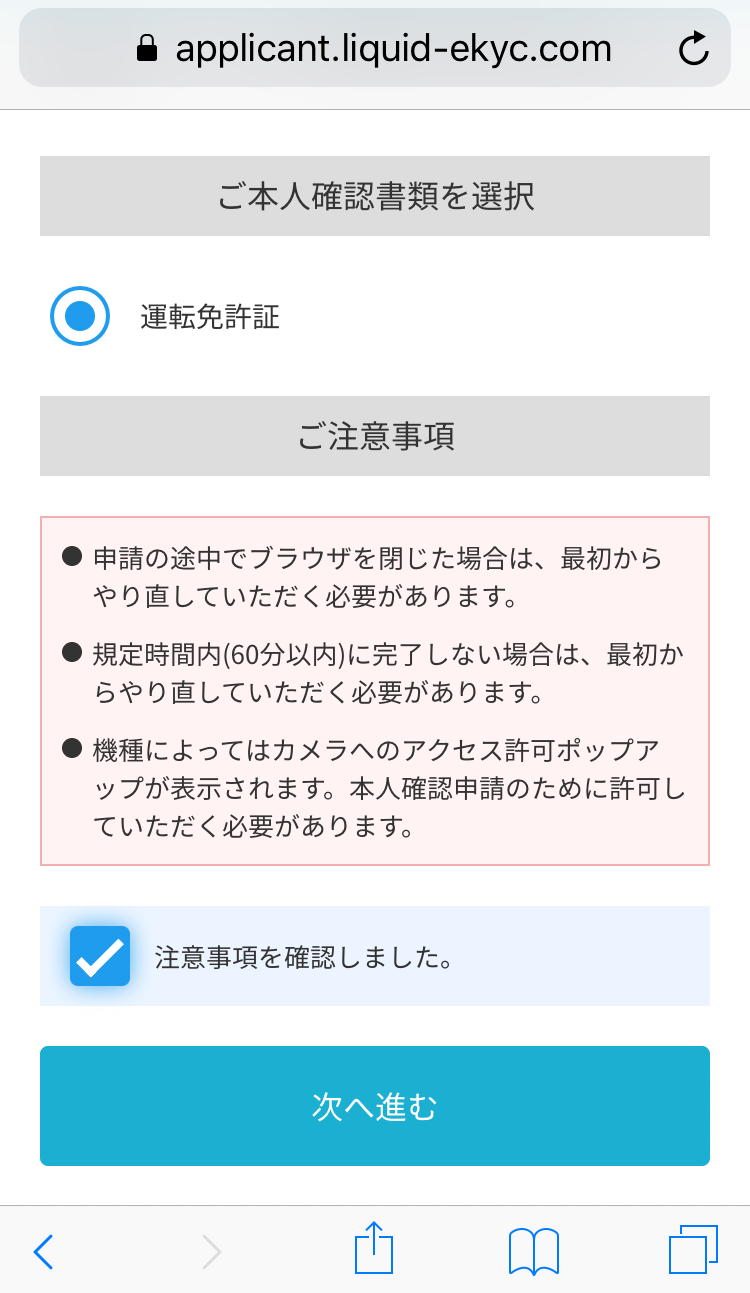
Task: Show open Safari tabs
Action: pyautogui.click(x=692, y=1249)
